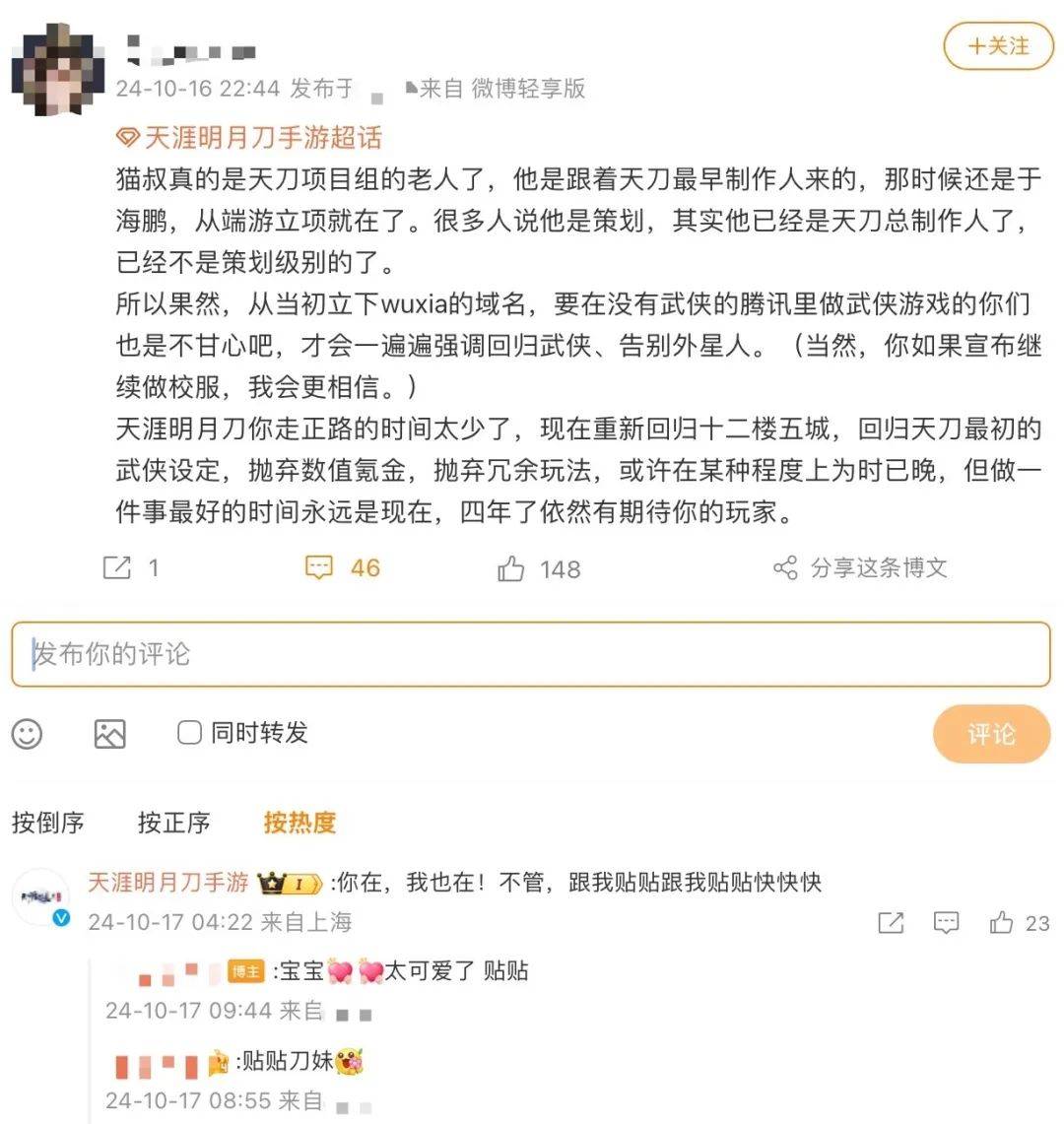
Task: Repost 天涯明月刀手游's comment
Action: (891, 923)
